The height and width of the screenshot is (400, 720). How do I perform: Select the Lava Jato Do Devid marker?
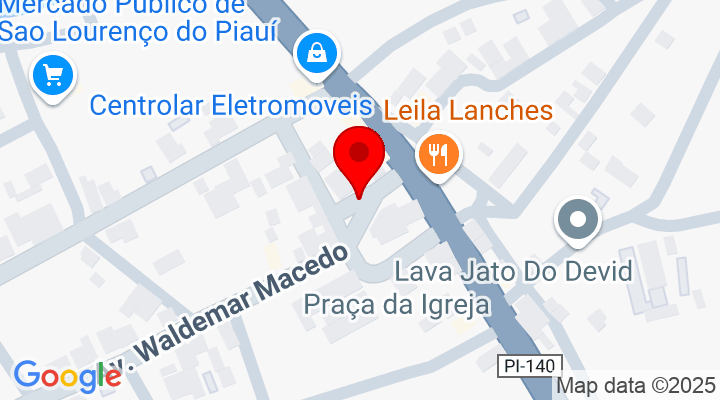pos(579,219)
